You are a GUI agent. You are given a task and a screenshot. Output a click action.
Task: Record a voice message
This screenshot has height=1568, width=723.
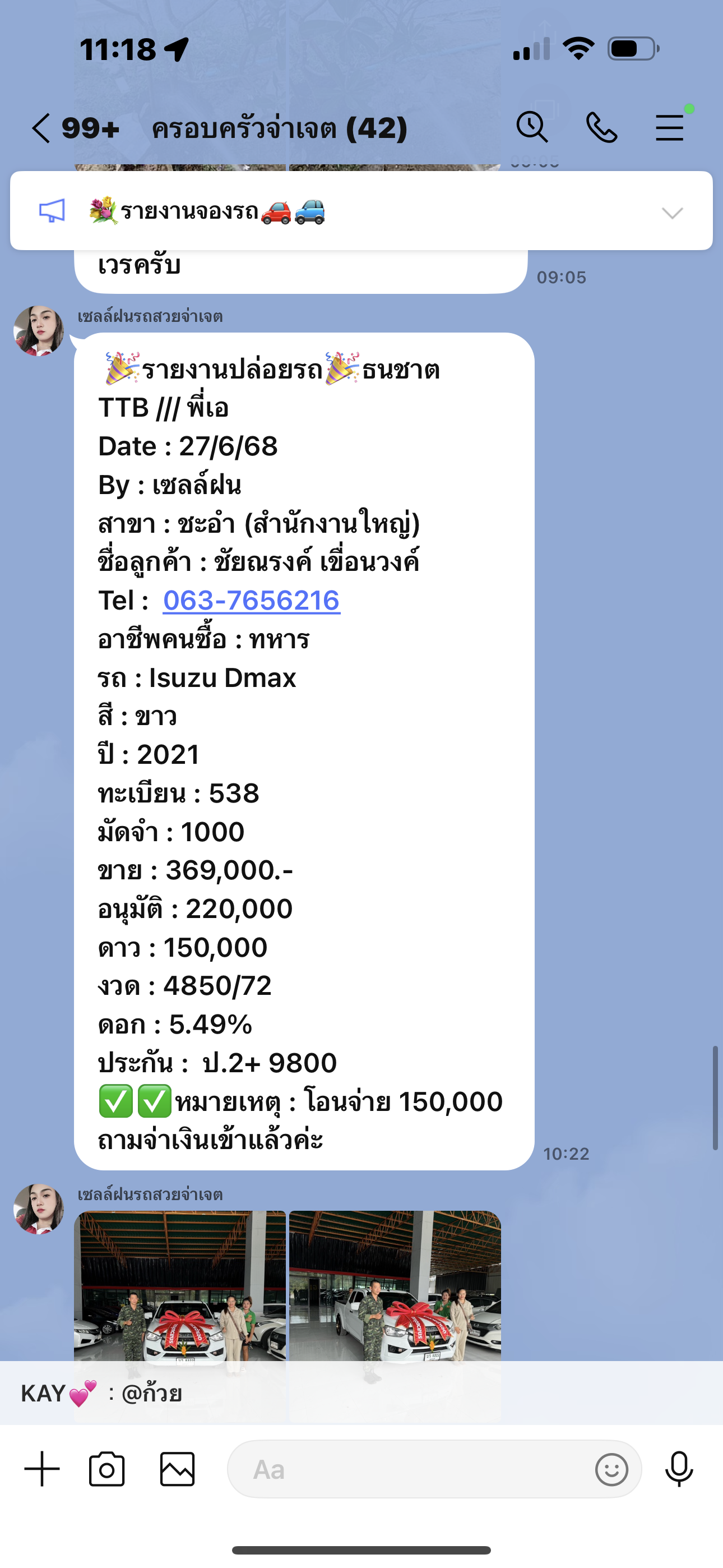pyautogui.click(x=679, y=1469)
